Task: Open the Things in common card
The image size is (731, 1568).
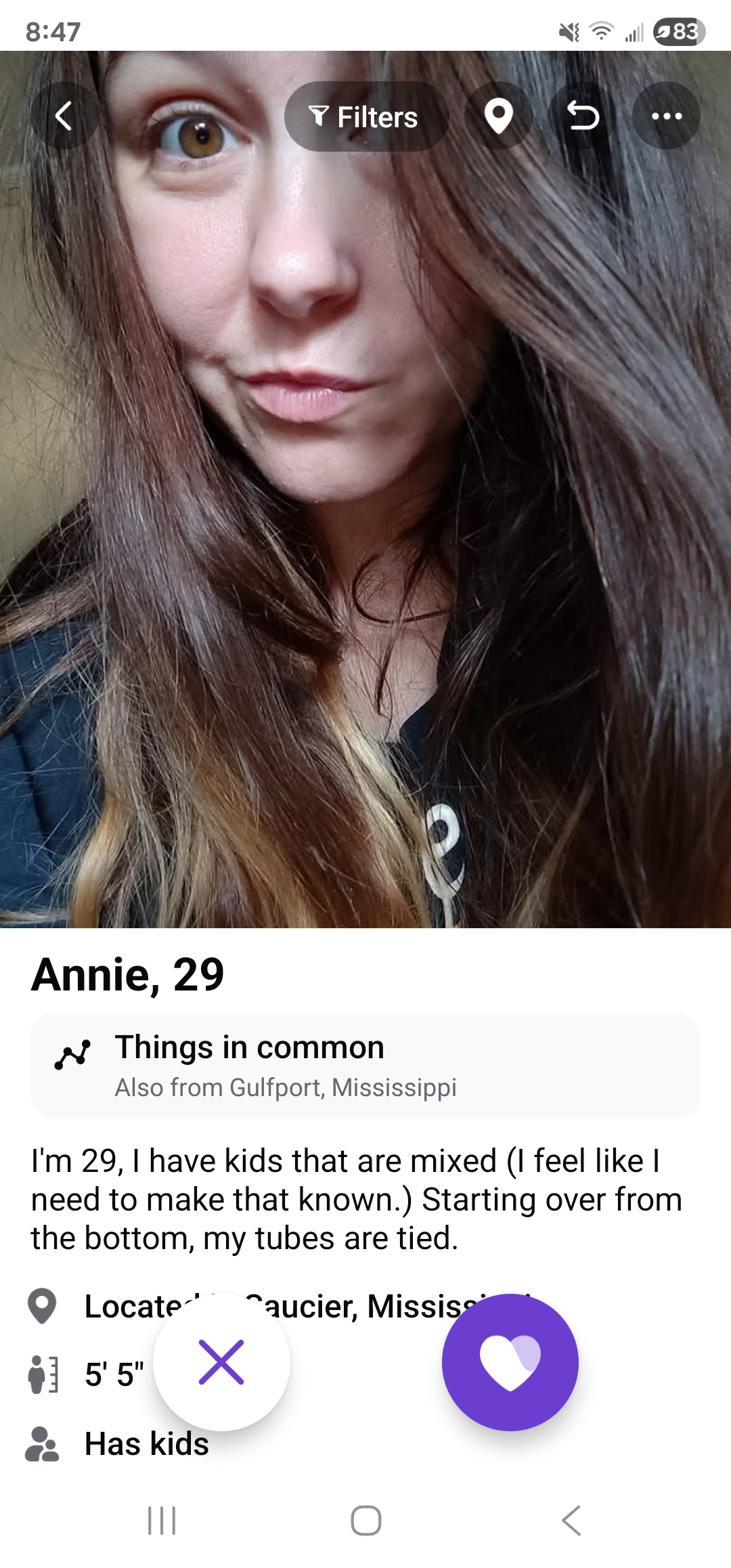Action: pyautogui.click(x=365, y=1066)
